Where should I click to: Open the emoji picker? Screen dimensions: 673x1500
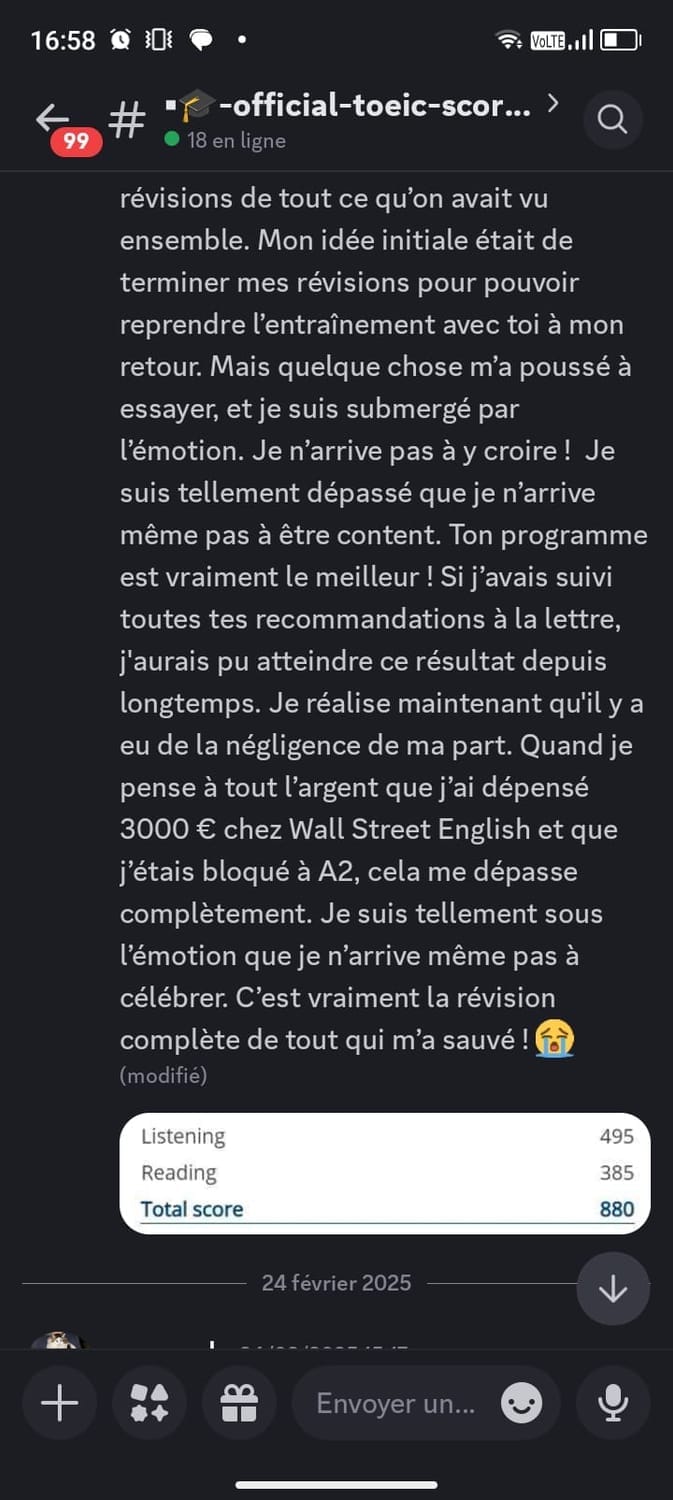click(x=521, y=1404)
